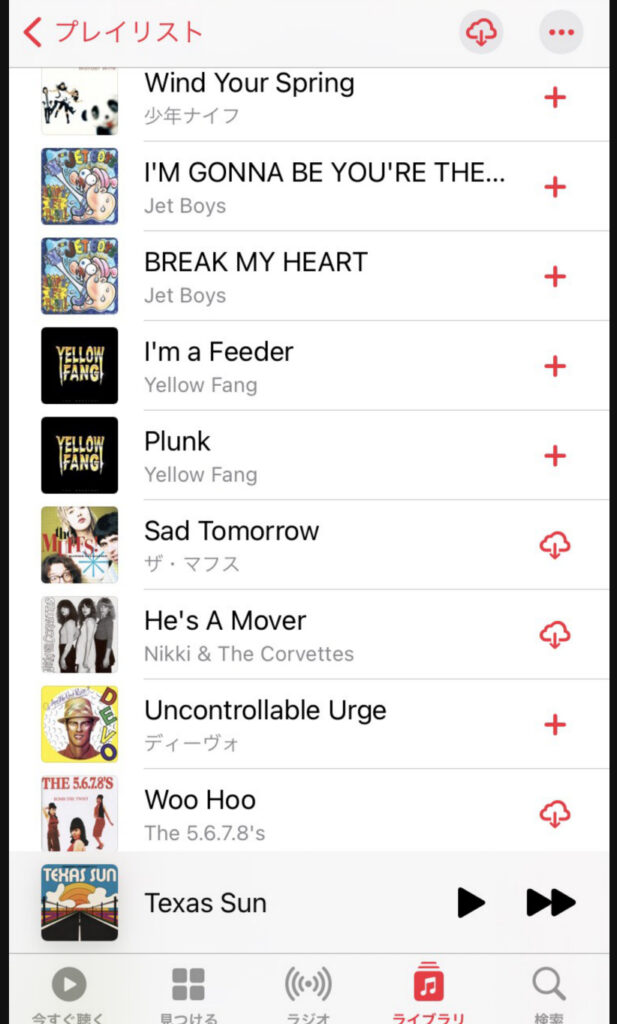
Task: Select the ライブラリ tab
Action: [428, 993]
